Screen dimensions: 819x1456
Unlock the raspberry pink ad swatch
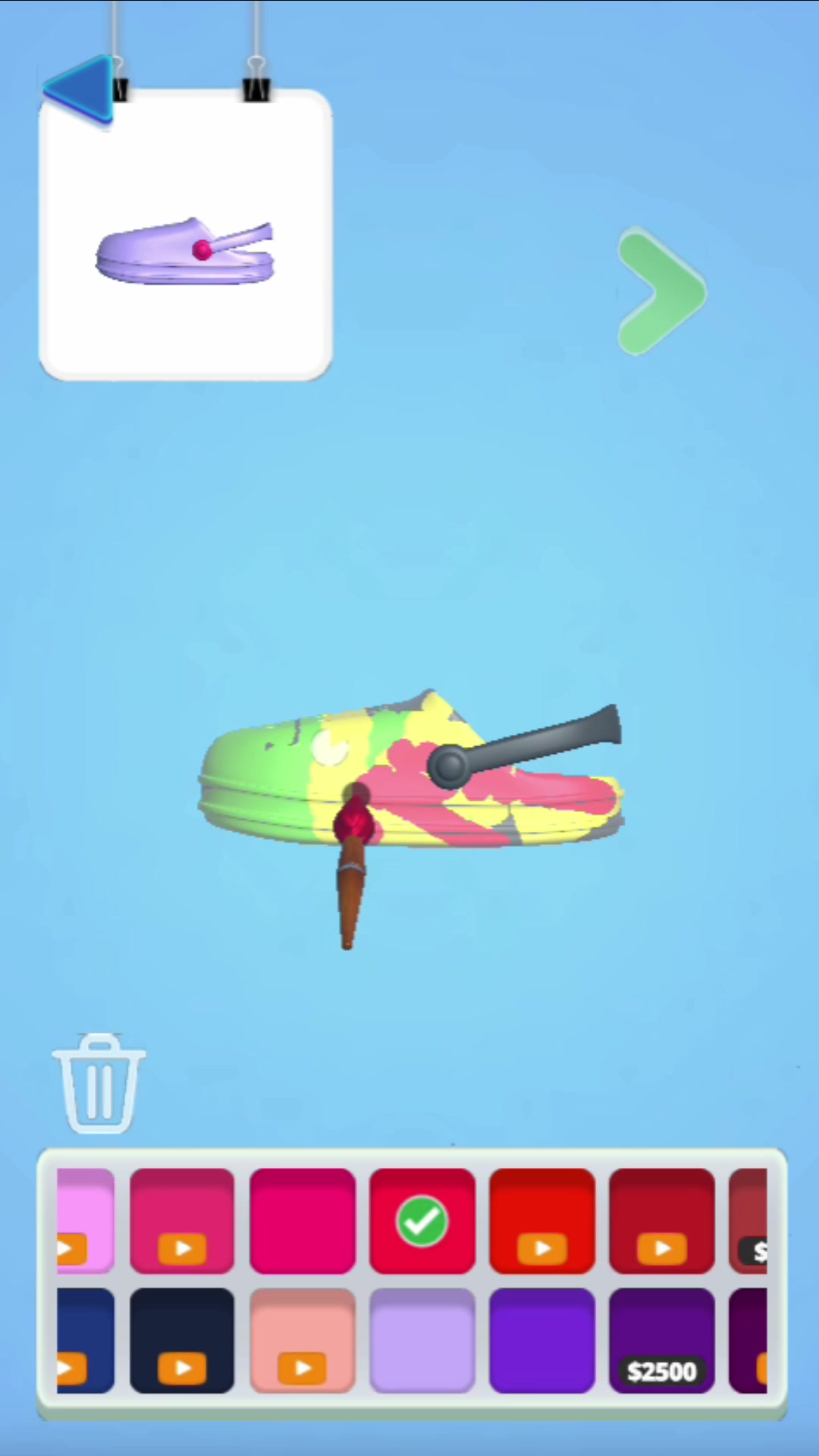[182, 1220]
